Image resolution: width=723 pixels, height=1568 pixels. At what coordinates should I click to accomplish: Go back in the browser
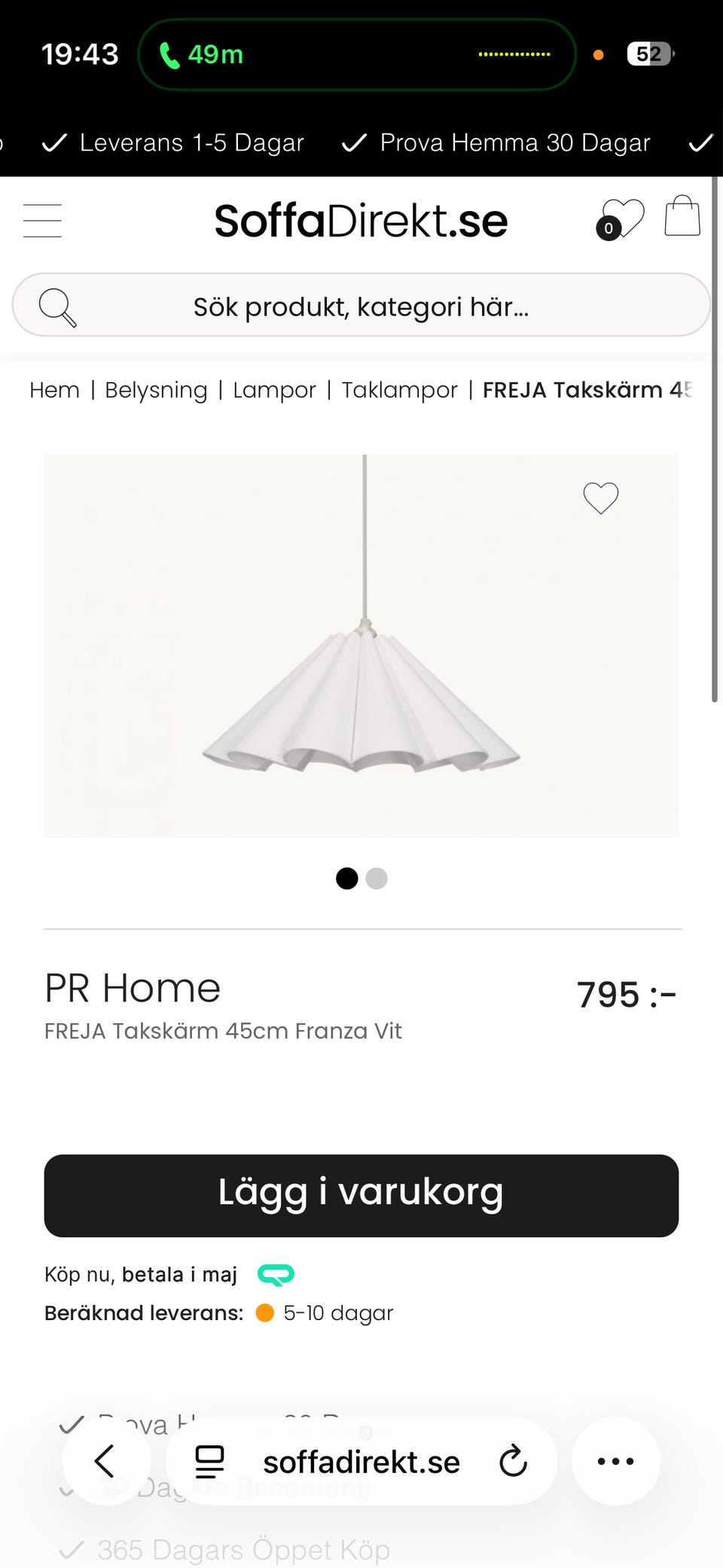(105, 1461)
